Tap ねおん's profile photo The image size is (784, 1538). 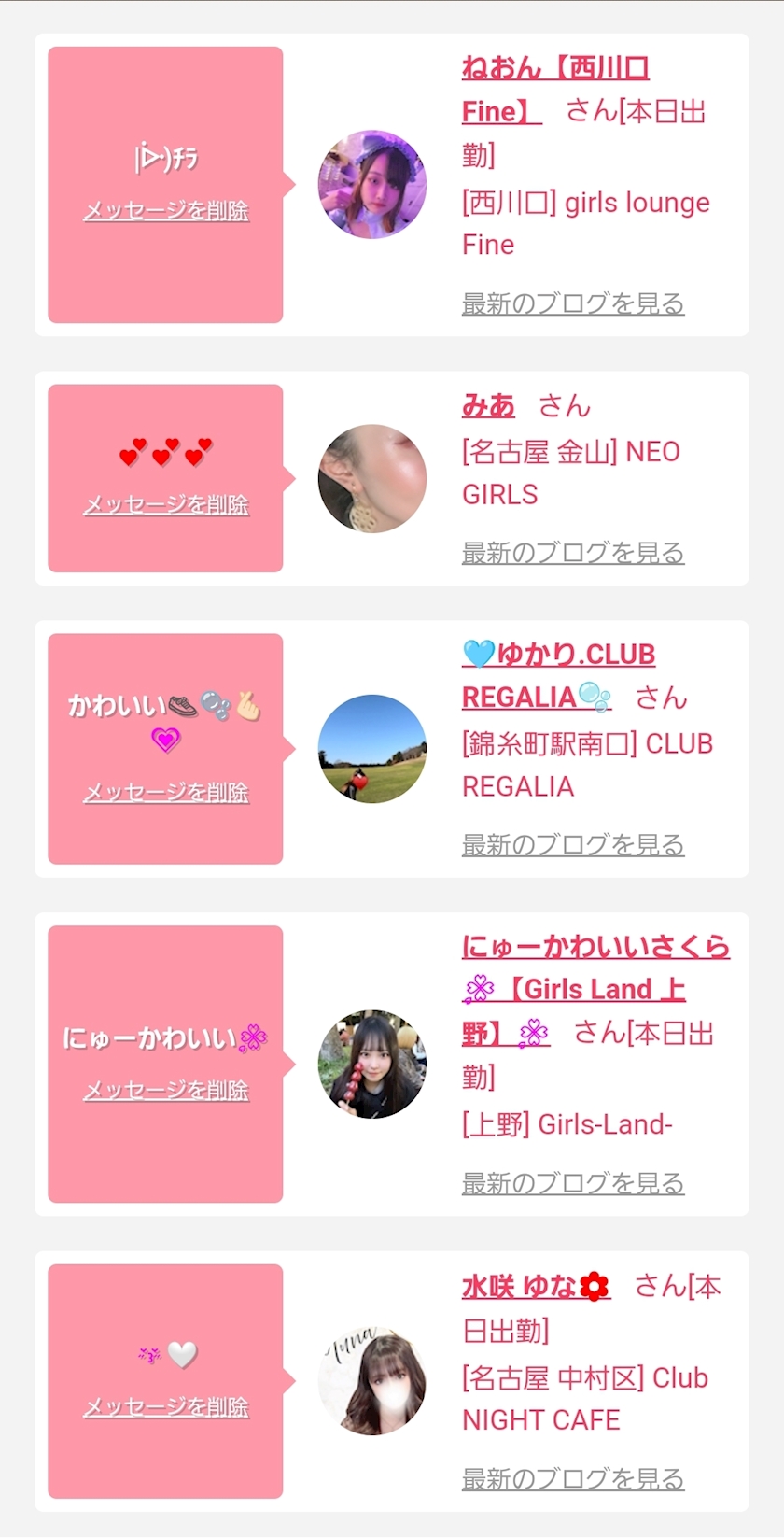pos(372,185)
